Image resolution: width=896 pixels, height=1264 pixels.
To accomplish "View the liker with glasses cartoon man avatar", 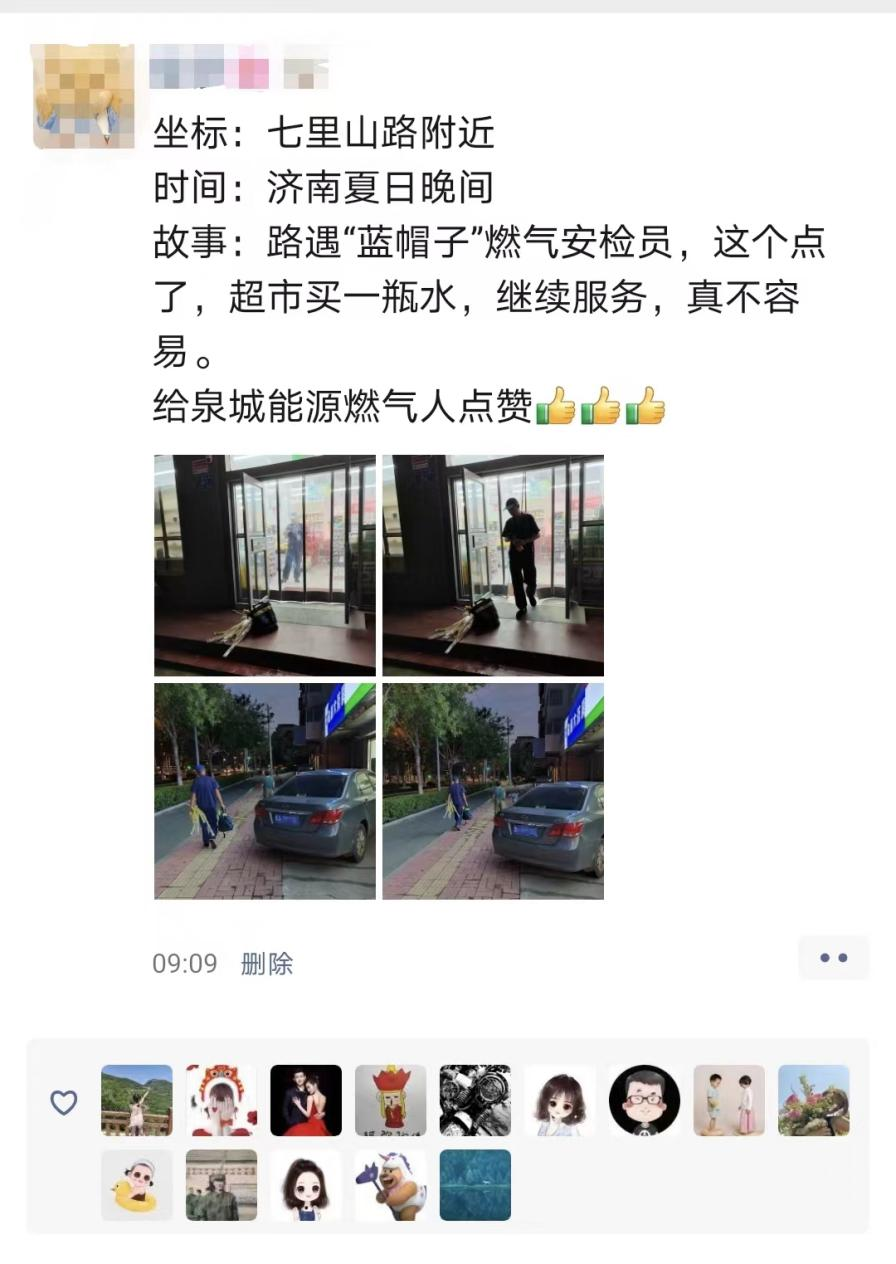I will point(644,1100).
